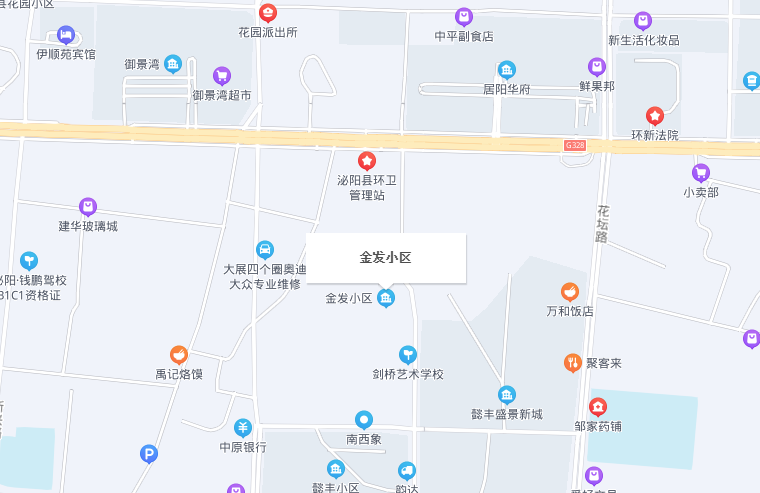Tap the 聚客来 restaurant pin
The height and width of the screenshot is (493, 760).
pos(573,362)
